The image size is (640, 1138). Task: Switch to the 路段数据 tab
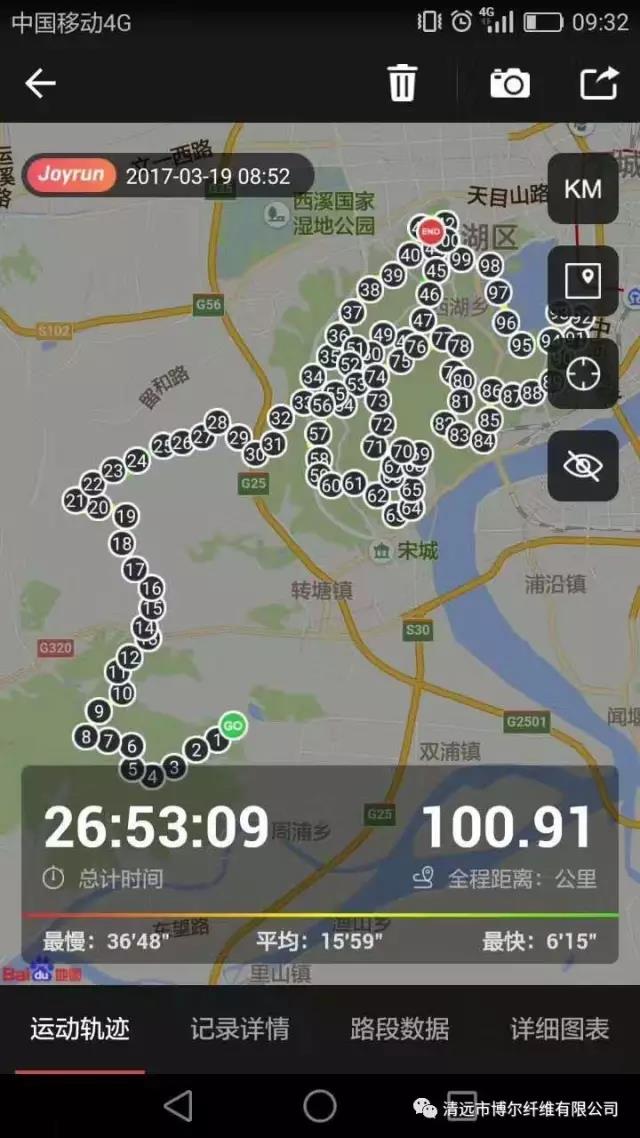coord(400,1029)
